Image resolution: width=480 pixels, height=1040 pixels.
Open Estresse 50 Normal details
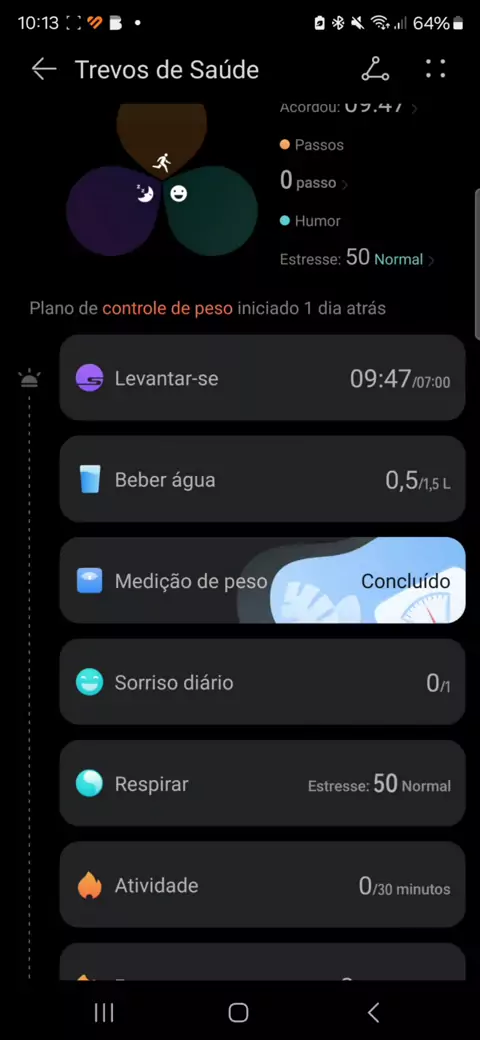[x=357, y=258]
